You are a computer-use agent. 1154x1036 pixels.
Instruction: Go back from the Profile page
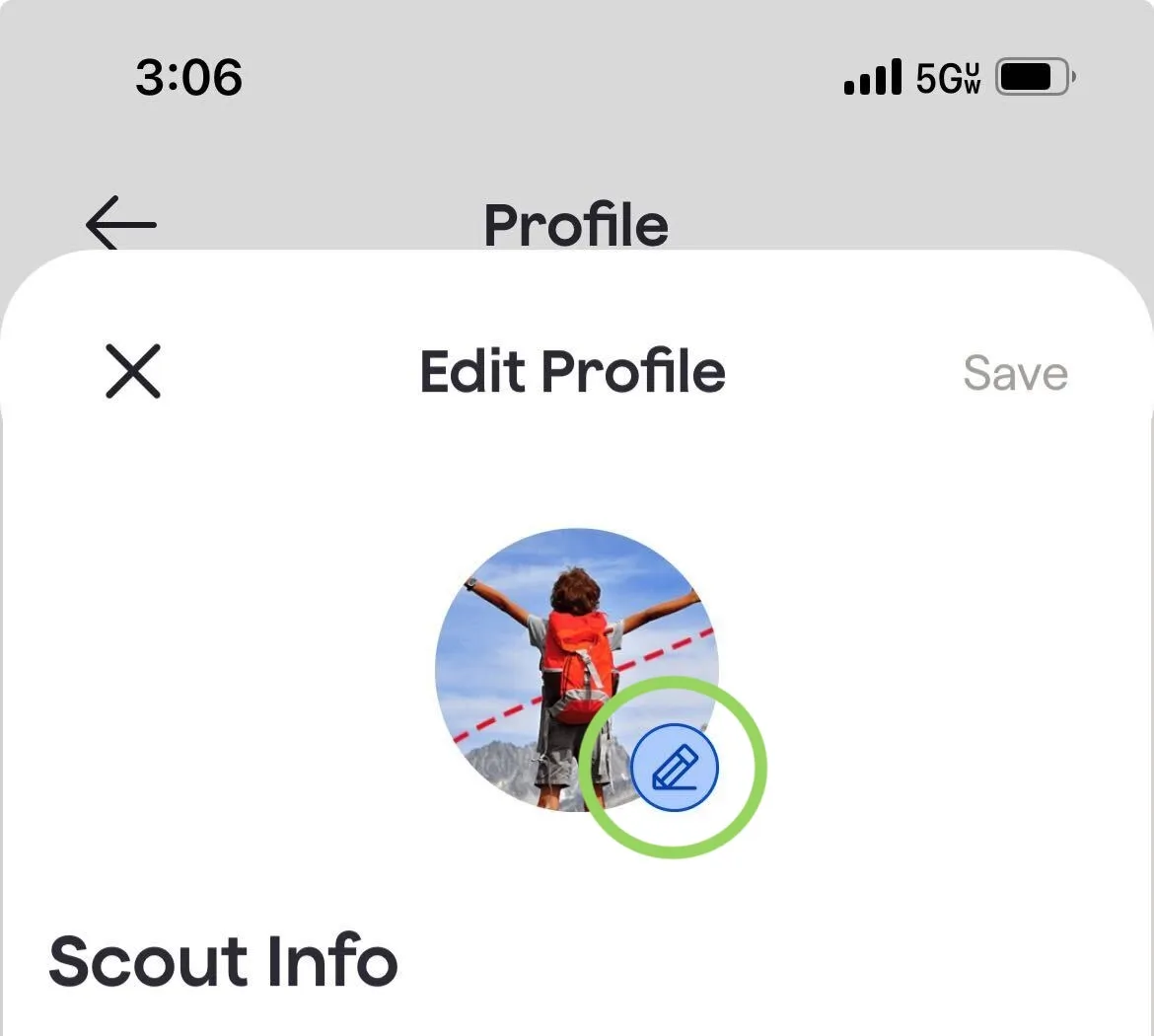(121, 223)
